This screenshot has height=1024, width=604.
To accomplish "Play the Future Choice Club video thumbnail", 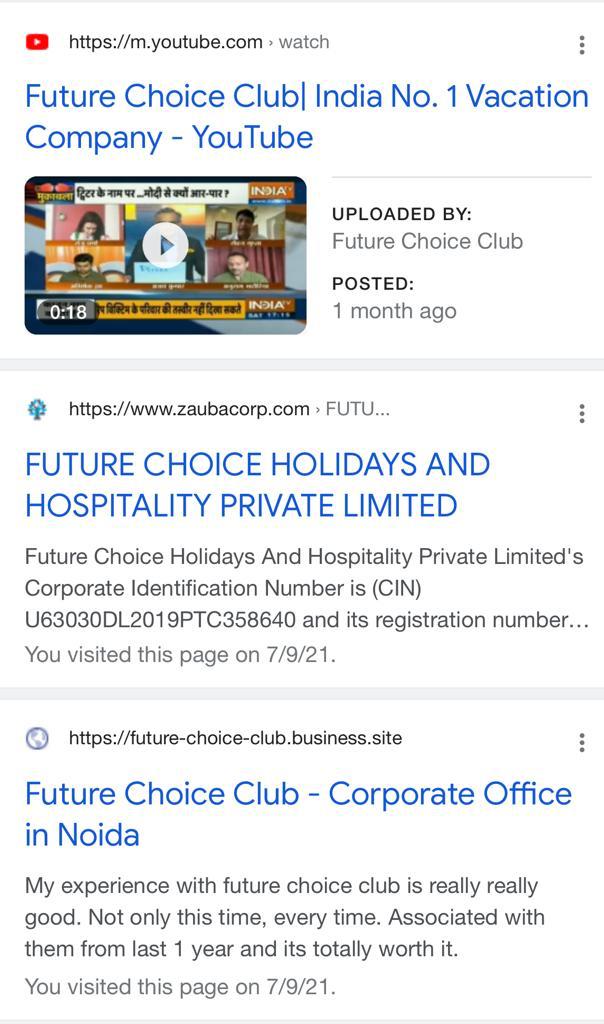I will coord(165,246).
